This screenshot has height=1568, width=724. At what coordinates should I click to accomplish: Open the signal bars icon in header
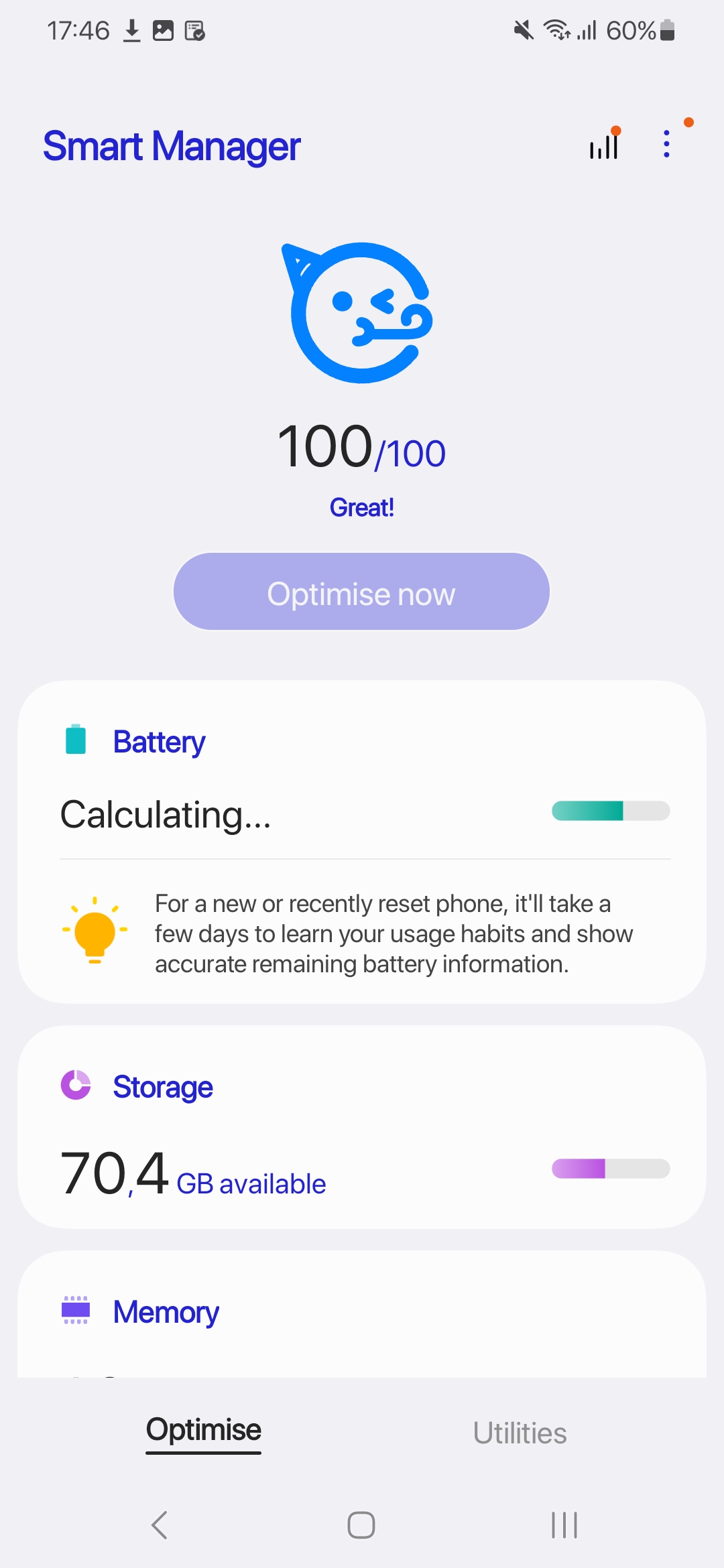[x=605, y=143]
